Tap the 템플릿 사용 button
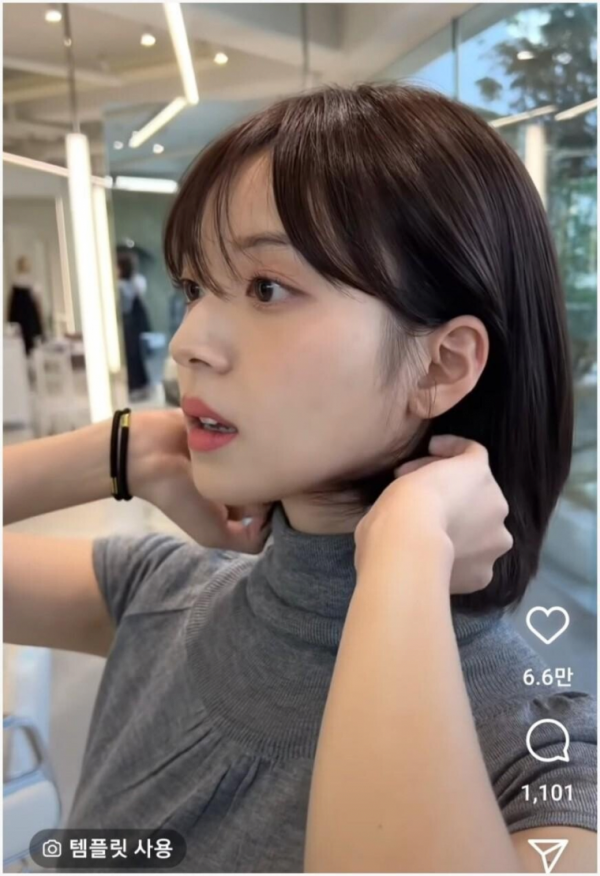This screenshot has height=876, width=600. 107,849
